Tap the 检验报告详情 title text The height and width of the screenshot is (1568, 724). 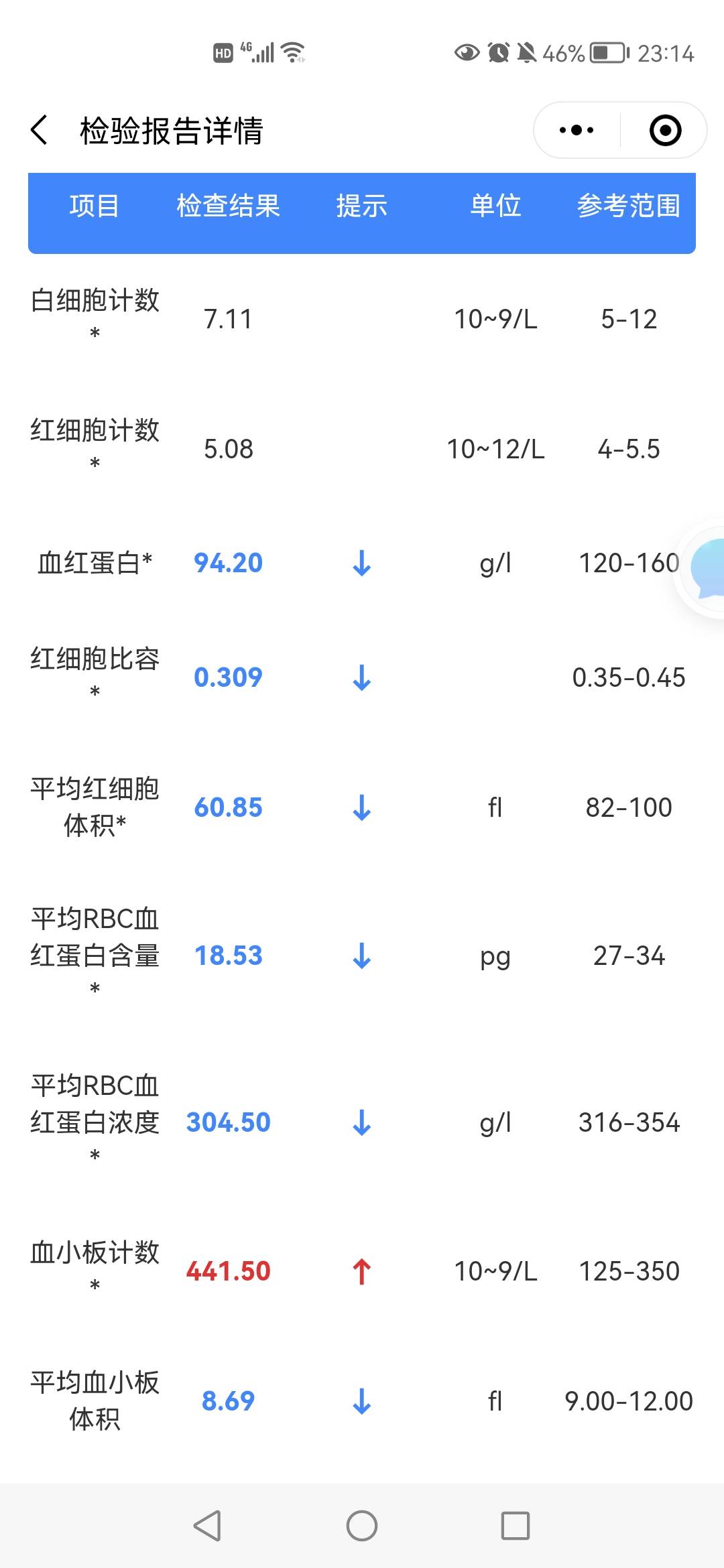pos(173,129)
